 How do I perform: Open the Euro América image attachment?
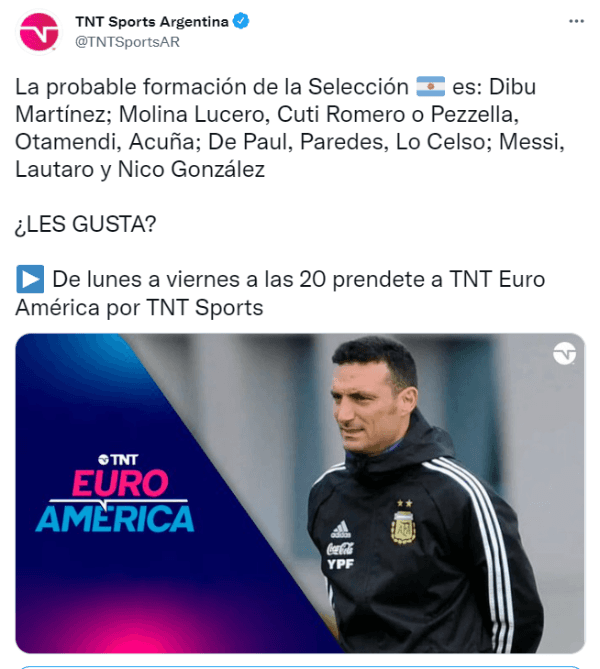click(299, 492)
